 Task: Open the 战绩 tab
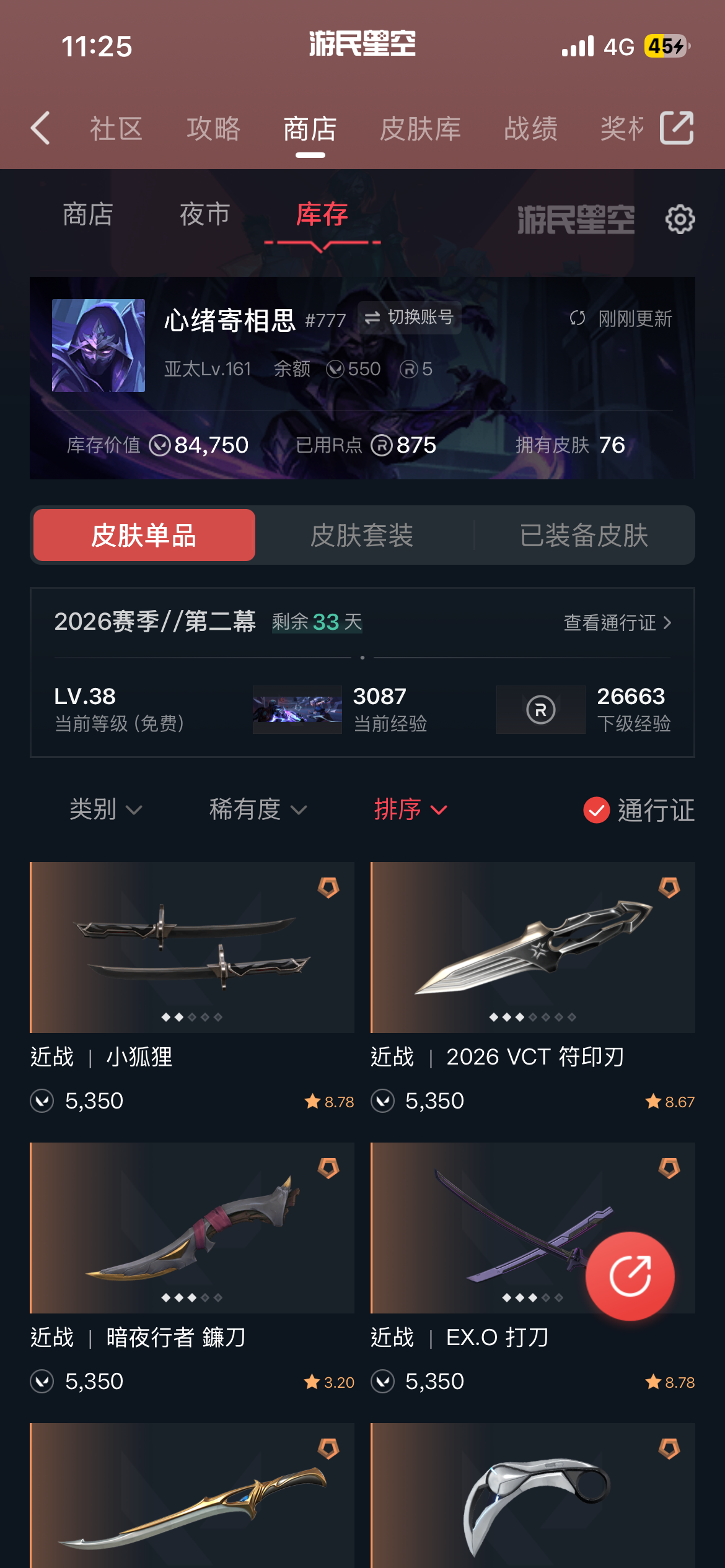[530, 129]
